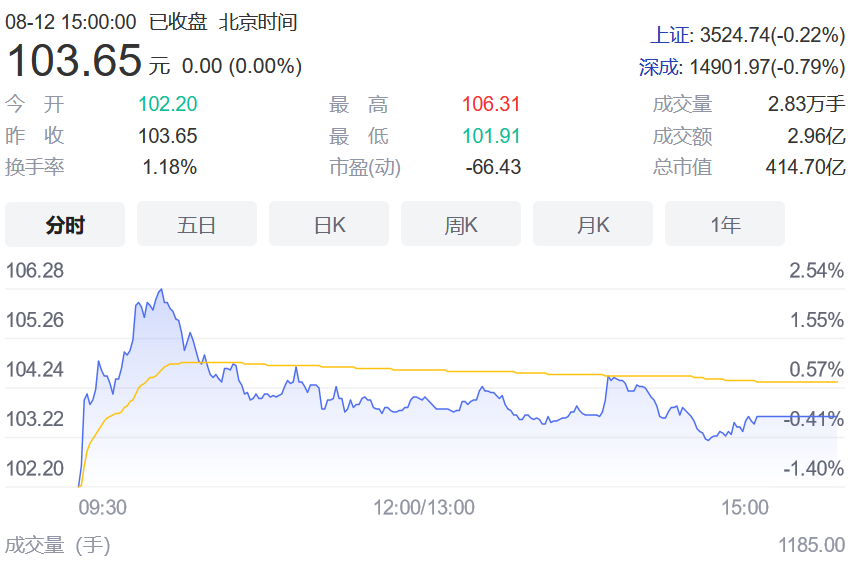Switch to 月K monthly chart
The image size is (853, 563).
pos(593,224)
